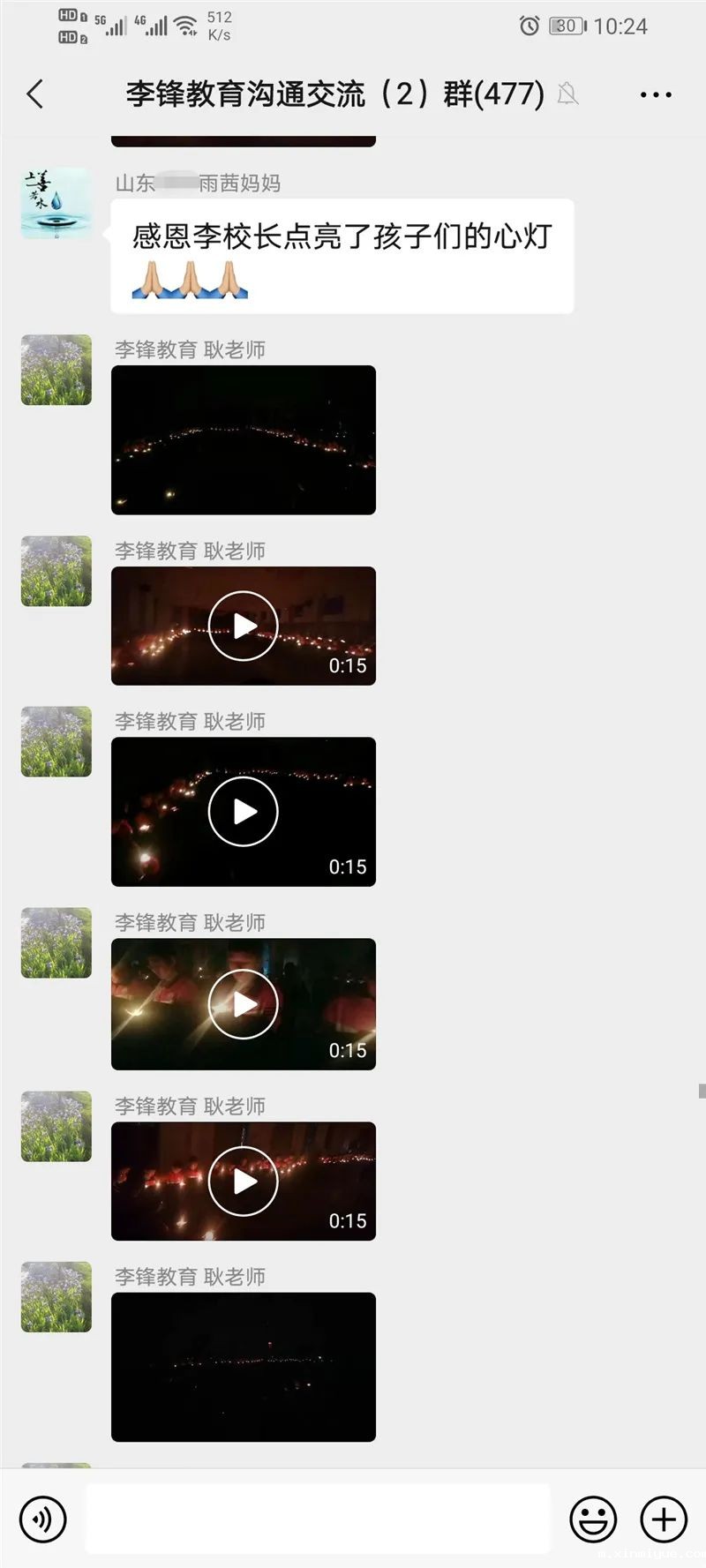Play the first 0:15 video from 耿老师

[243, 626]
